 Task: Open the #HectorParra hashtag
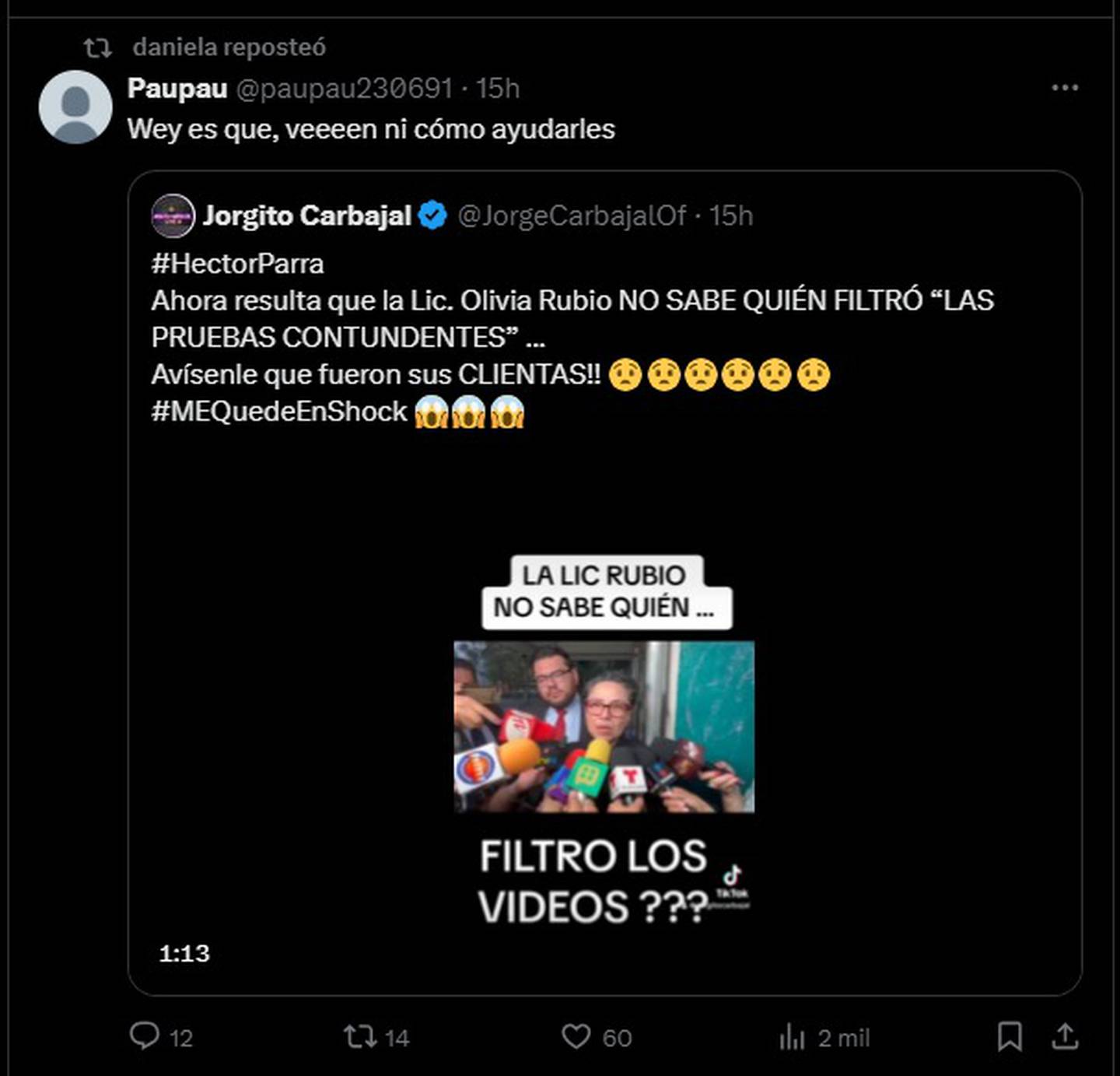pyautogui.click(x=237, y=264)
